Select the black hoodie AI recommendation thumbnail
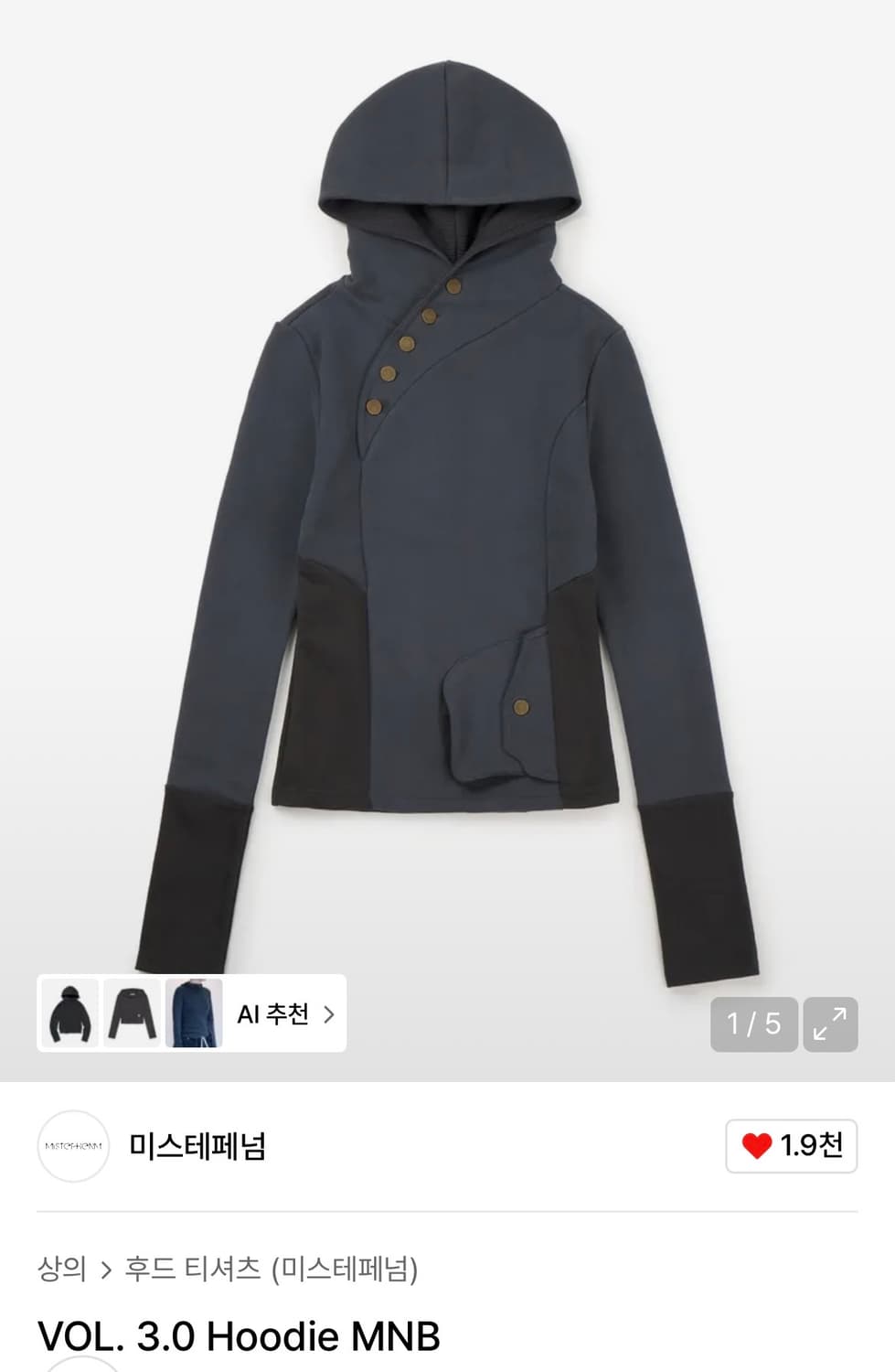The height and width of the screenshot is (1372, 895). 72,1015
